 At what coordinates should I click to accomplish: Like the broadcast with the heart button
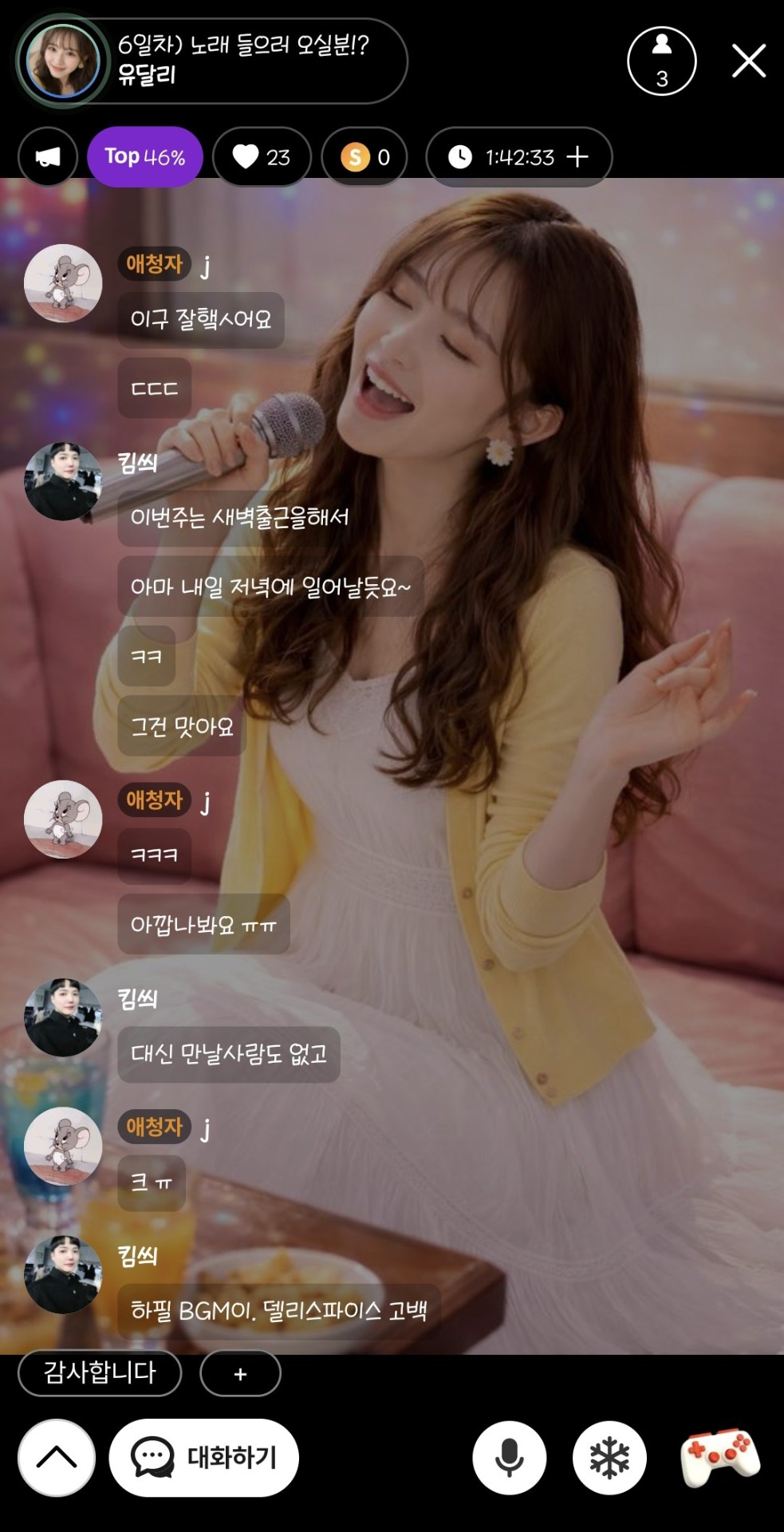[261, 156]
